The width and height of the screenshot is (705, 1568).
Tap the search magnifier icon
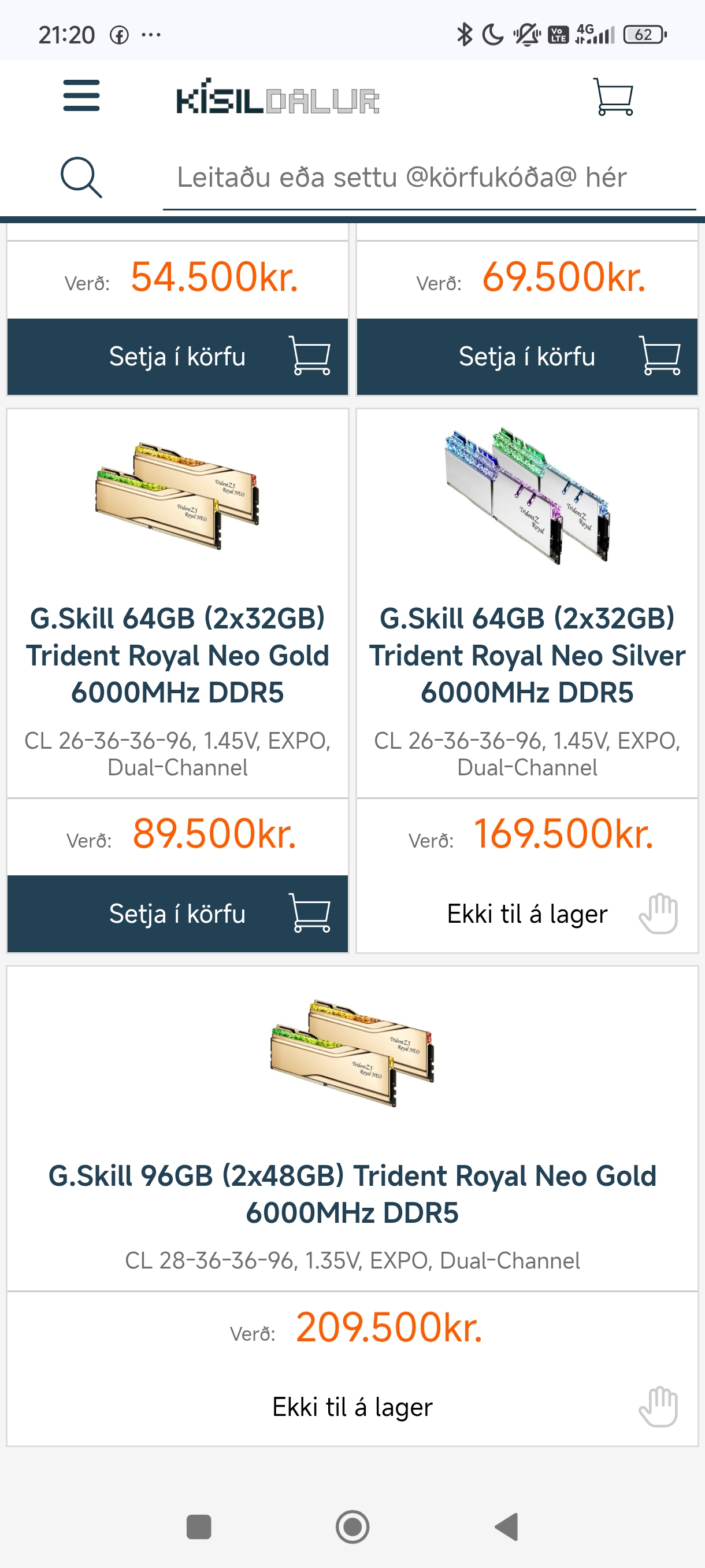click(x=81, y=177)
